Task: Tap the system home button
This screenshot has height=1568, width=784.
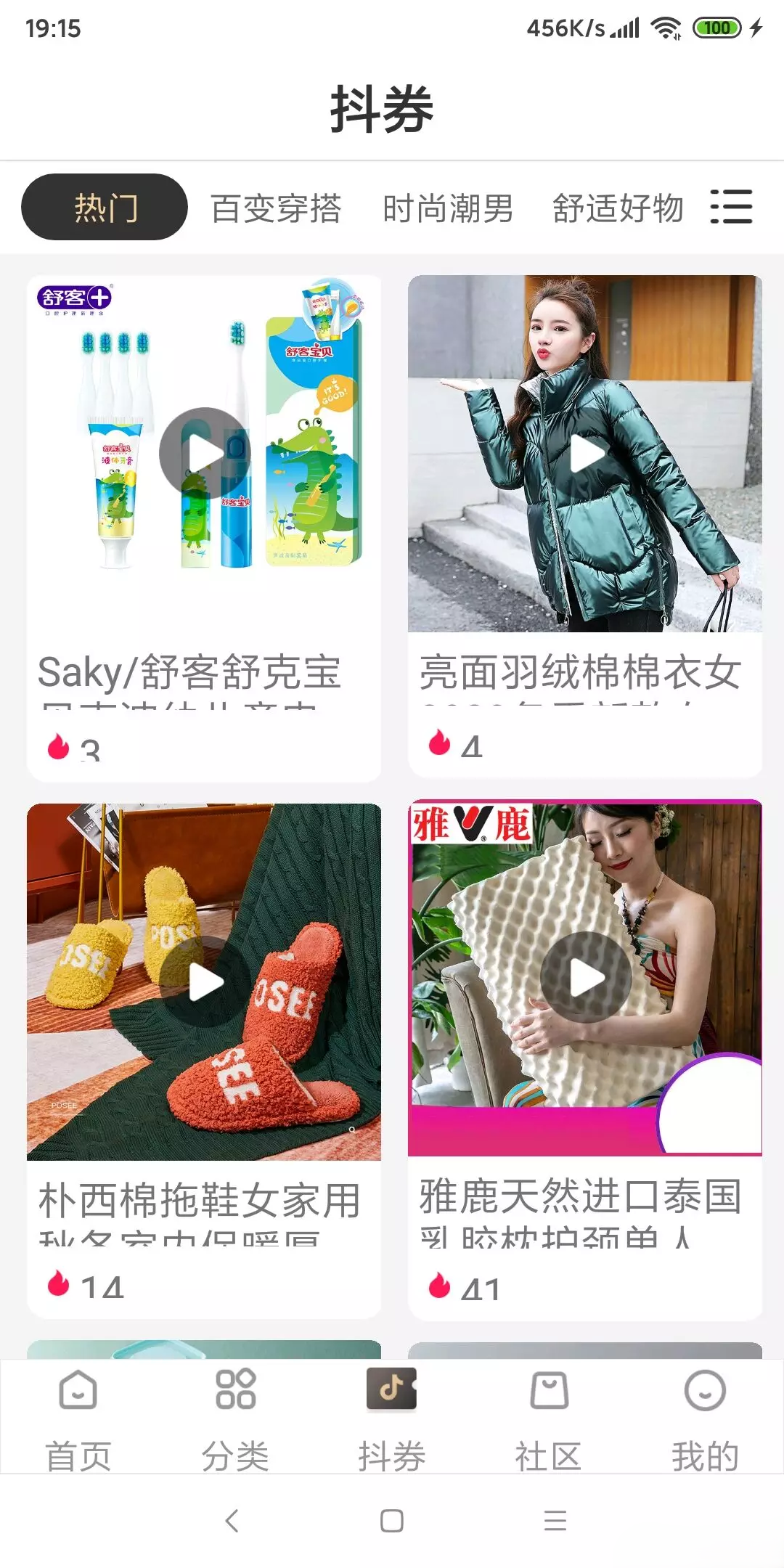Action: click(392, 1520)
